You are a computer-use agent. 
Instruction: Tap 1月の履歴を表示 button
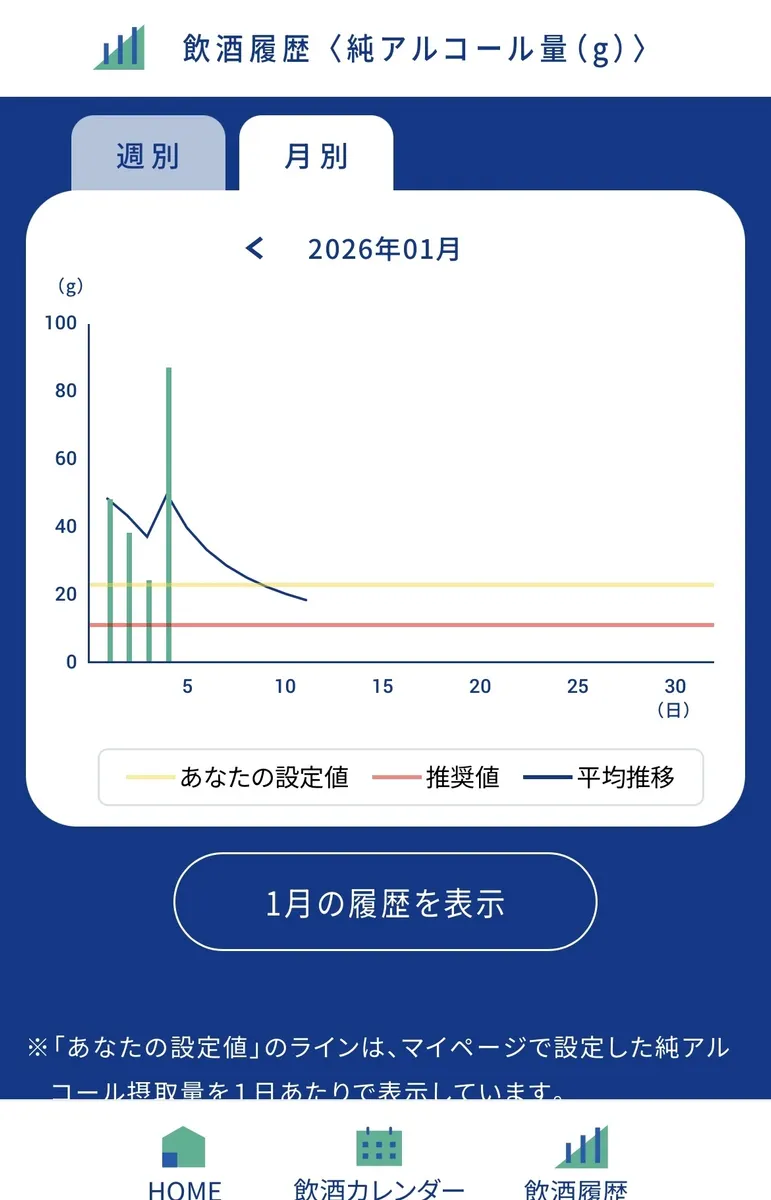[385, 902]
